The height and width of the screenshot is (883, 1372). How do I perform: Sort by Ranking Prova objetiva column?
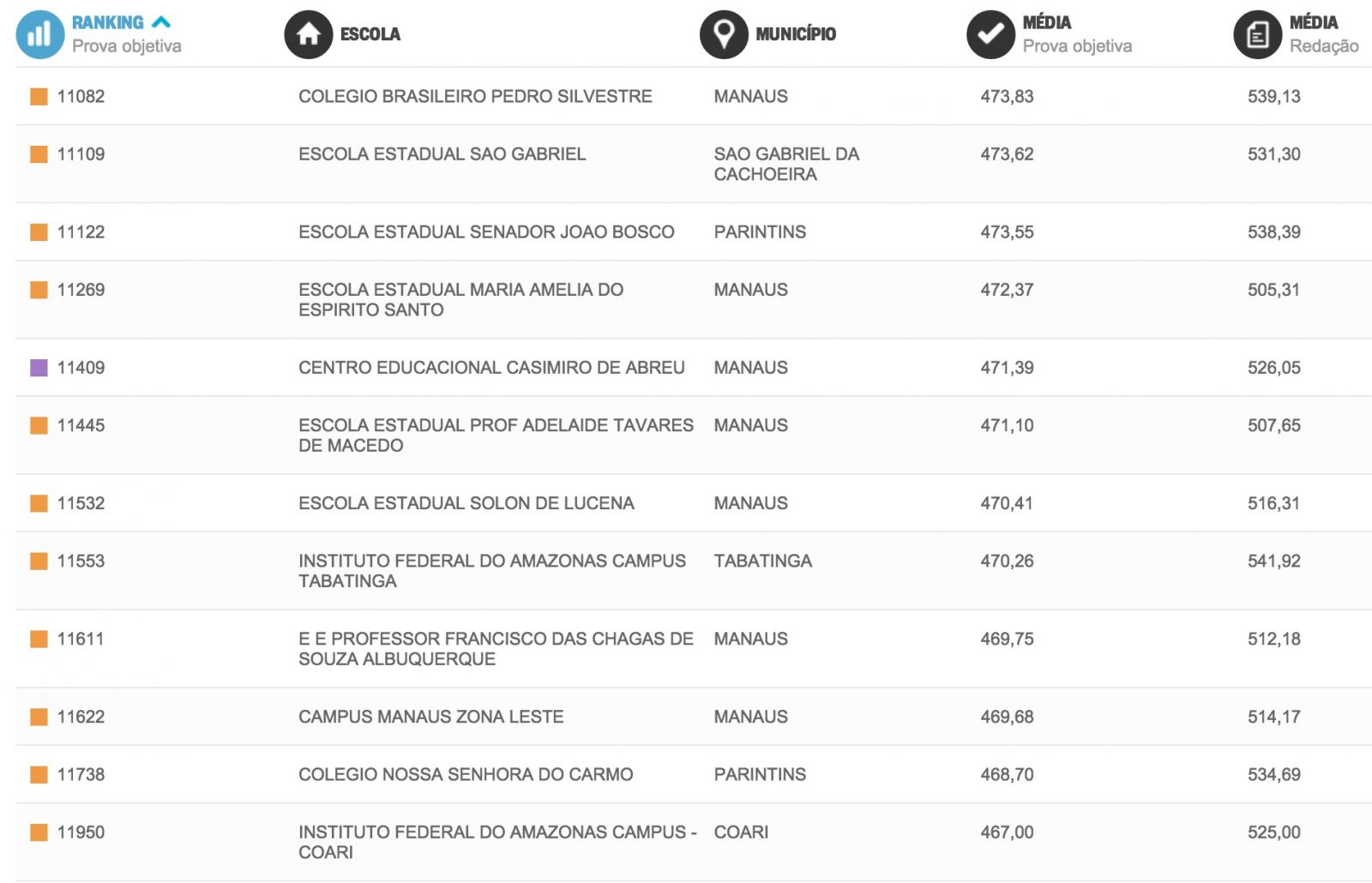click(108, 23)
